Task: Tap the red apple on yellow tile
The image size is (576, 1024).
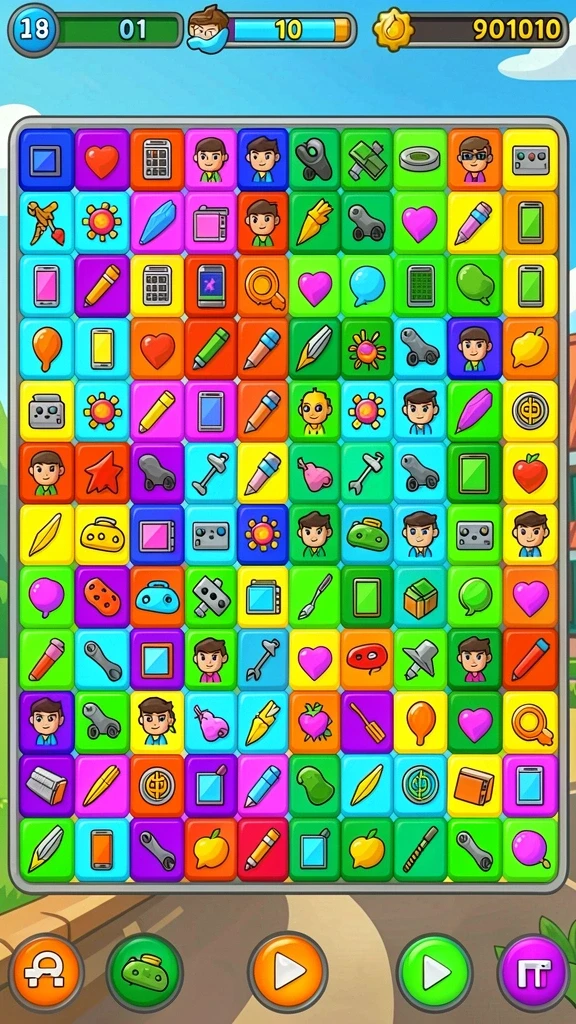Action: point(530,473)
